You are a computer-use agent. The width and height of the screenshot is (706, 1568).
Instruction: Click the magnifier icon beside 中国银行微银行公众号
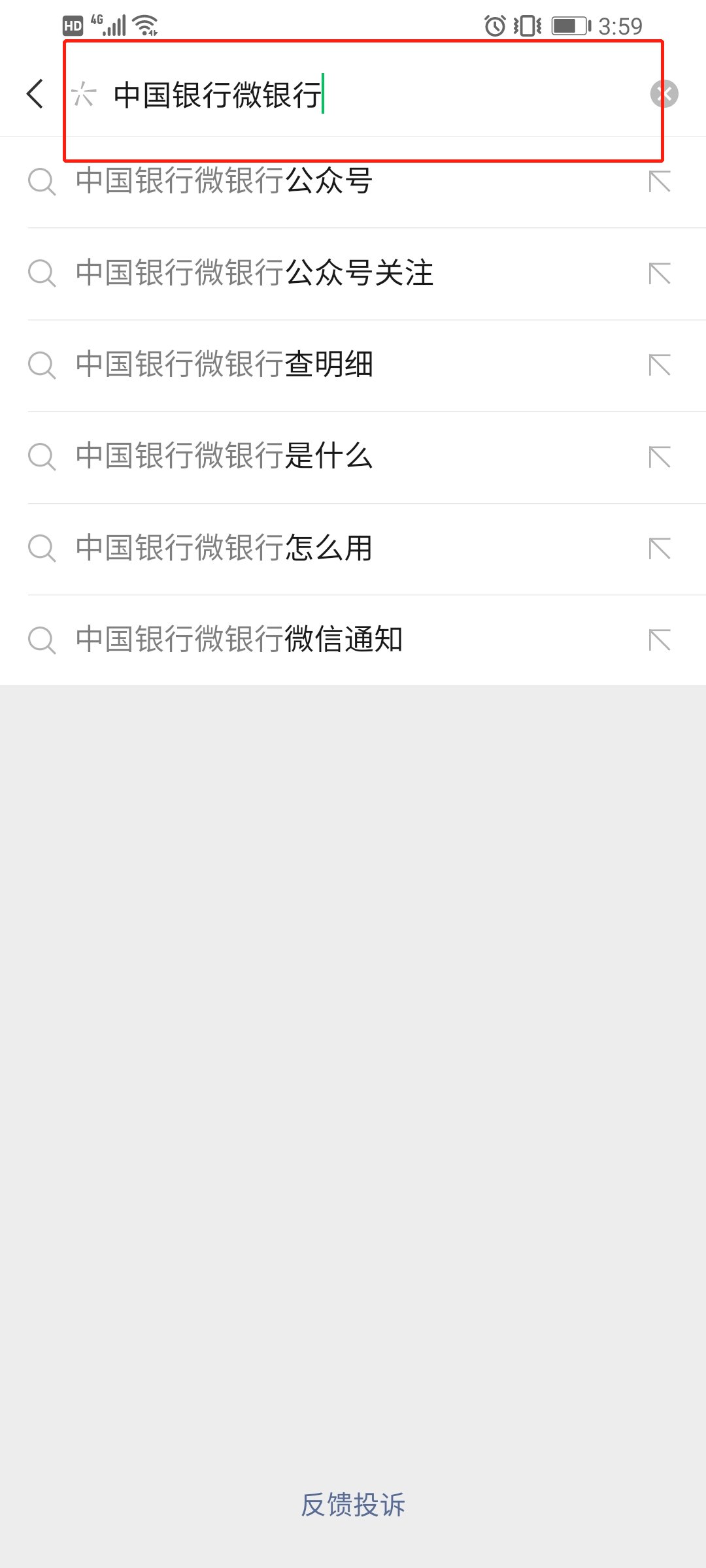pyautogui.click(x=42, y=183)
